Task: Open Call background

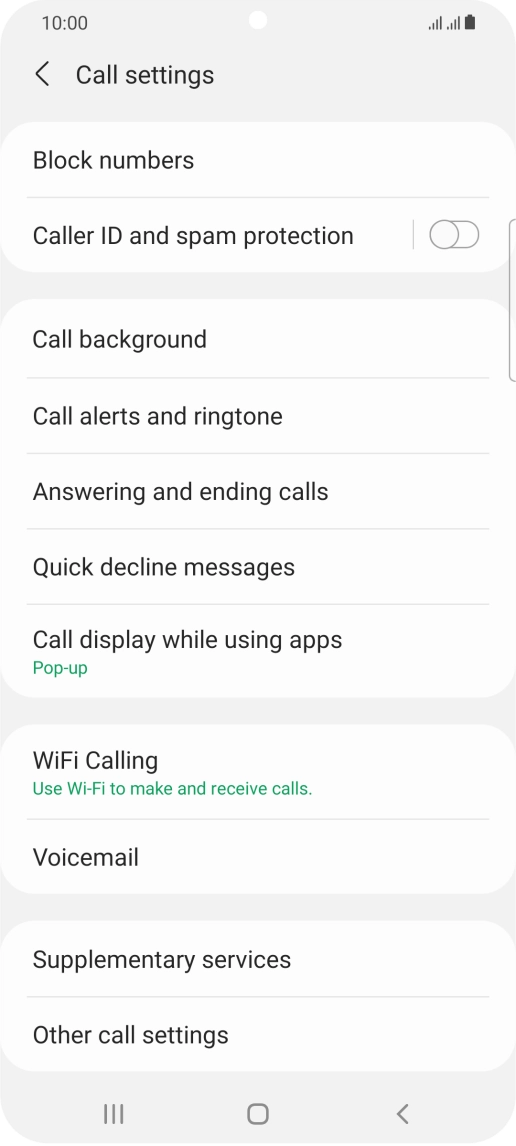Action: (x=258, y=339)
